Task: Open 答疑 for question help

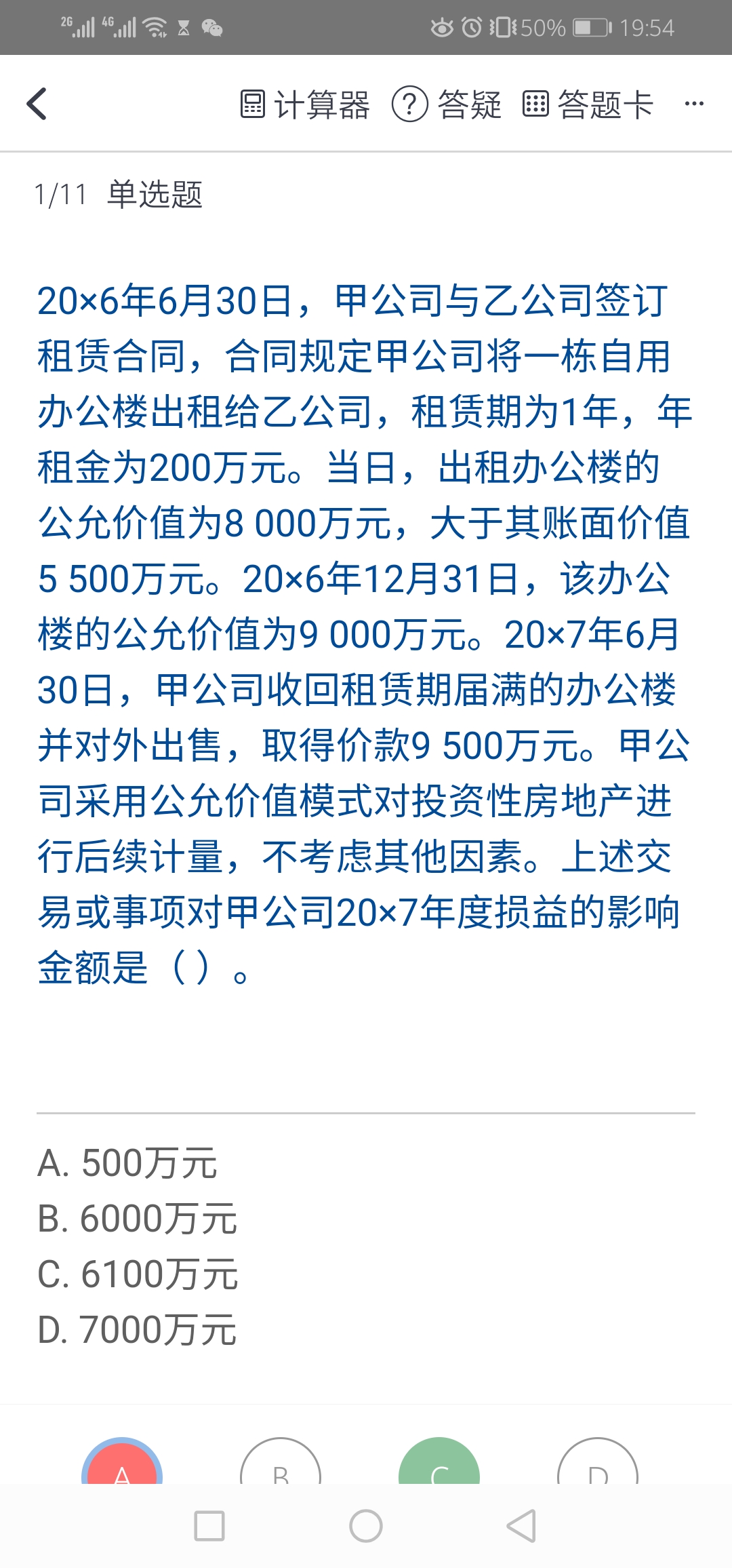Action: pos(447,104)
